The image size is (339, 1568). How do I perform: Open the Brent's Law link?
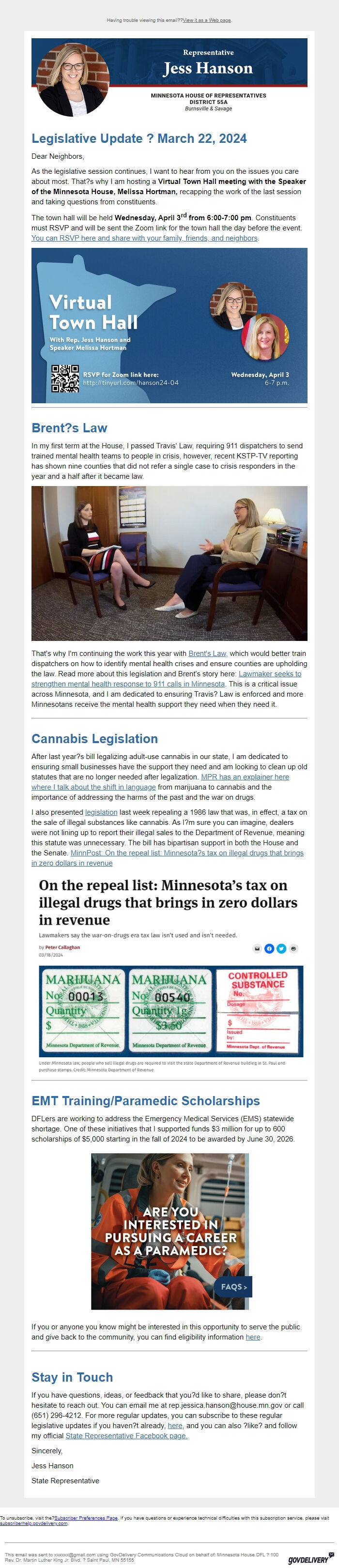click(x=207, y=653)
